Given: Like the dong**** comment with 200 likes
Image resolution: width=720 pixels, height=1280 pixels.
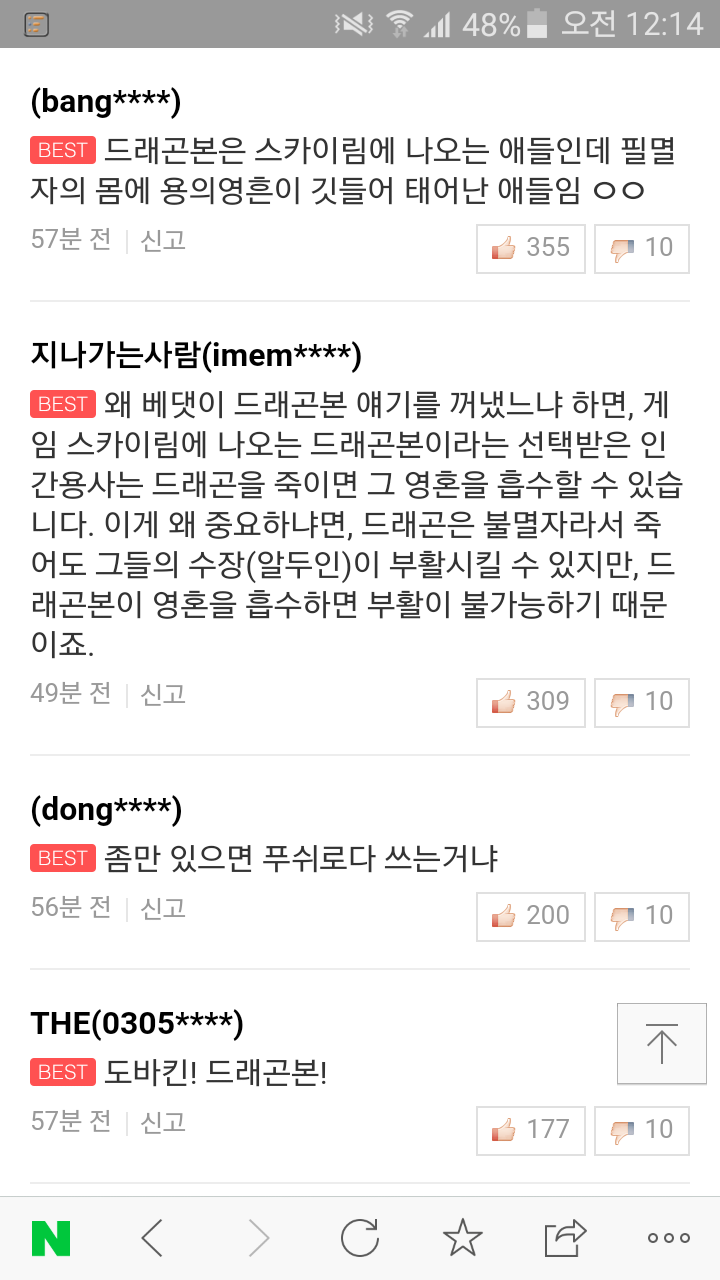Looking at the screenshot, I should click(x=530, y=915).
